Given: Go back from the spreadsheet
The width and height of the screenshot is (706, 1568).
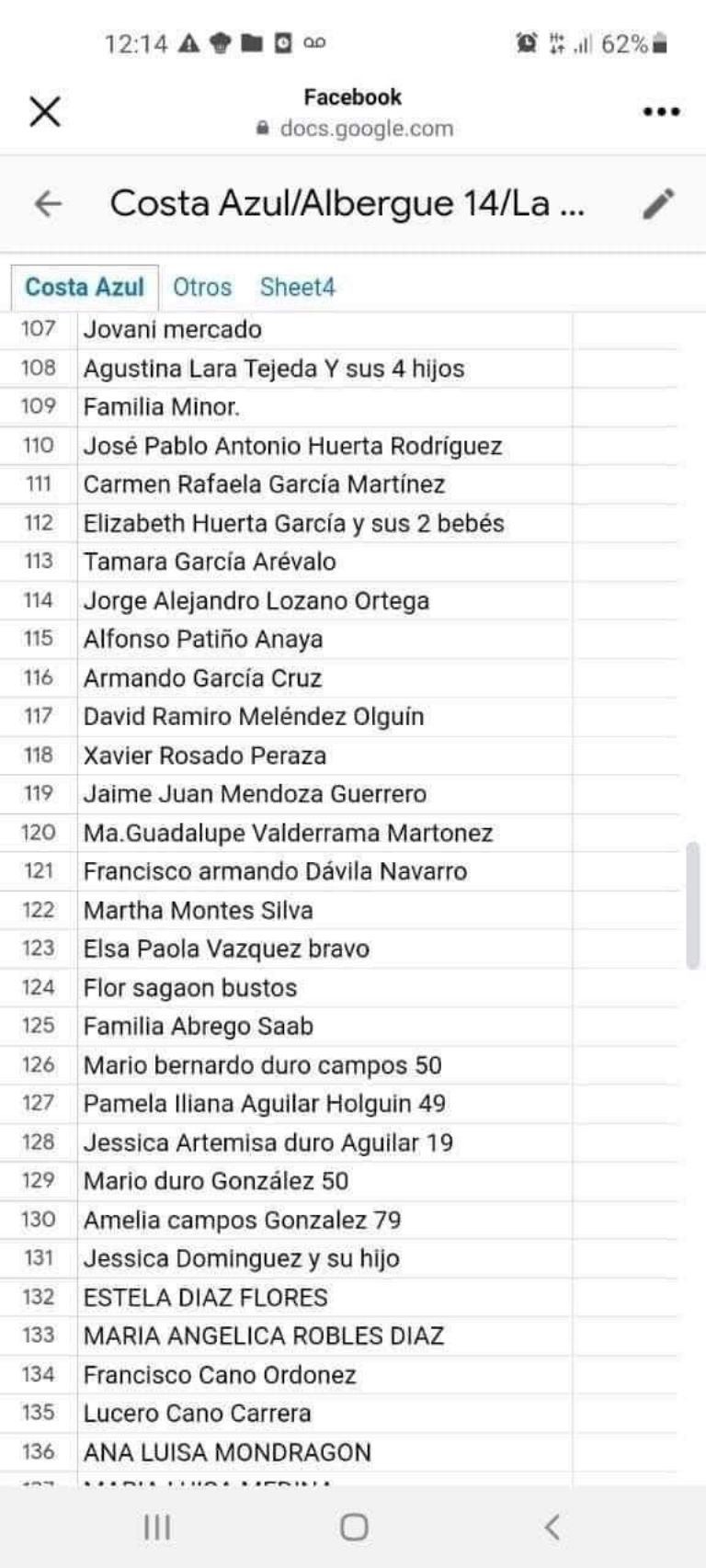Looking at the screenshot, I should click(x=48, y=203).
